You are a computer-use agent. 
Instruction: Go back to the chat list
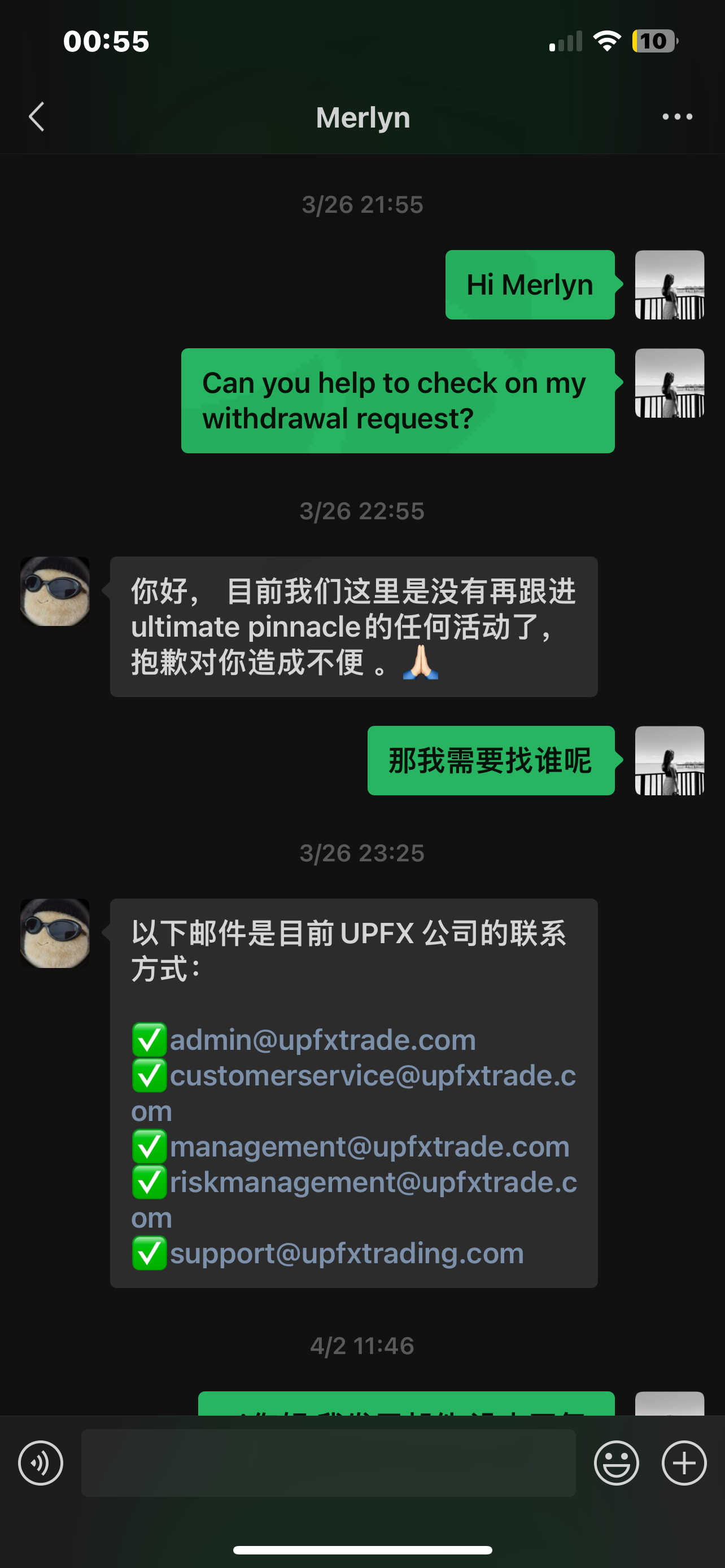click(x=37, y=117)
